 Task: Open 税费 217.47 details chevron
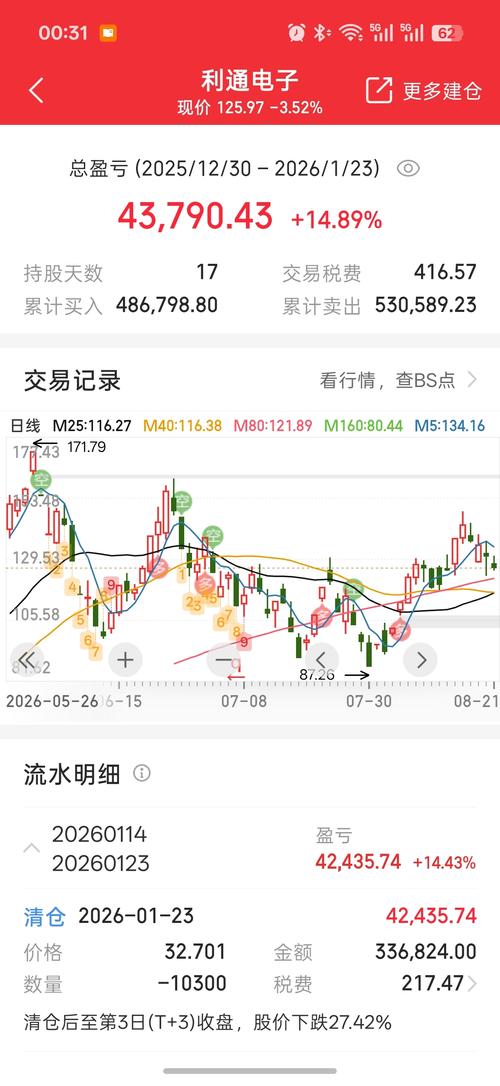point(472,983)
